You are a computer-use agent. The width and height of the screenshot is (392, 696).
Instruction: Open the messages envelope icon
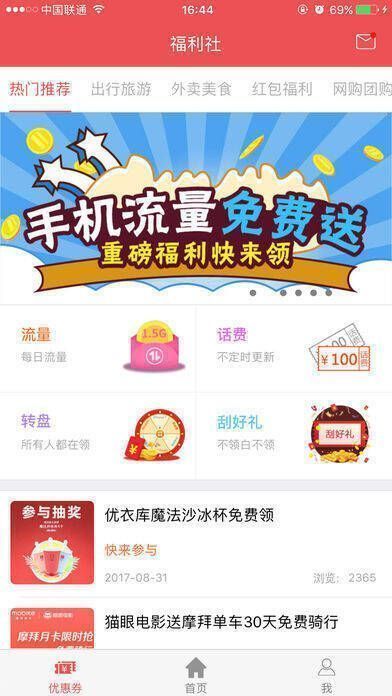click(366, 42)
